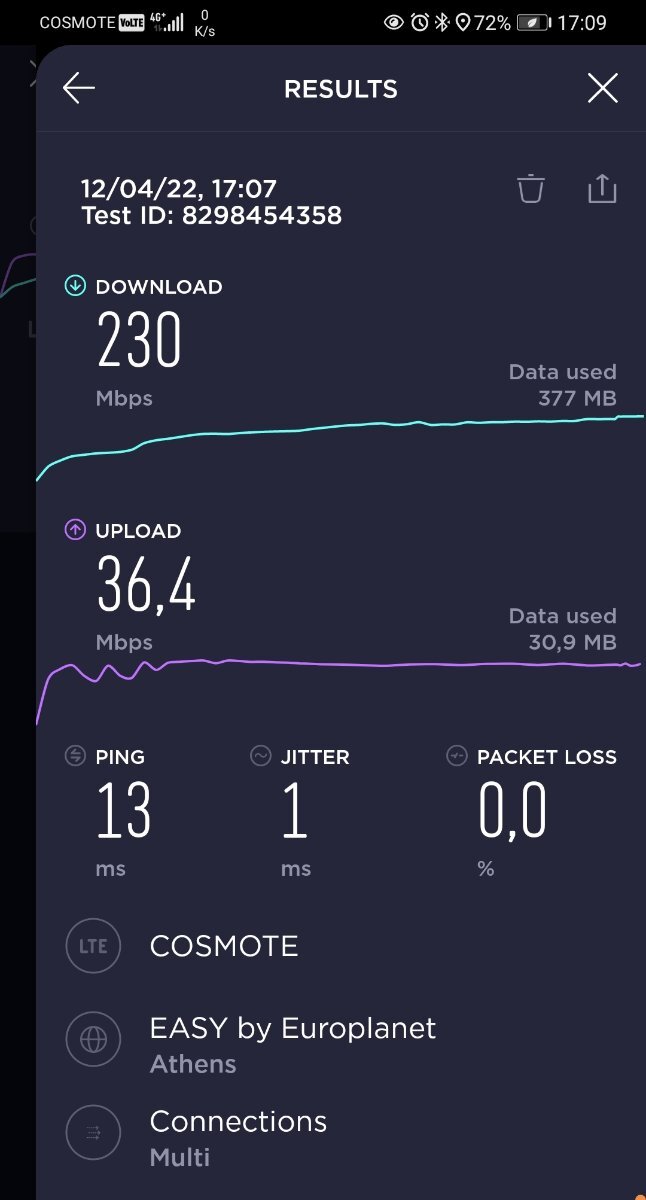Close the results screen
This screenshot has width=646, height=1200.
[602, 88]
